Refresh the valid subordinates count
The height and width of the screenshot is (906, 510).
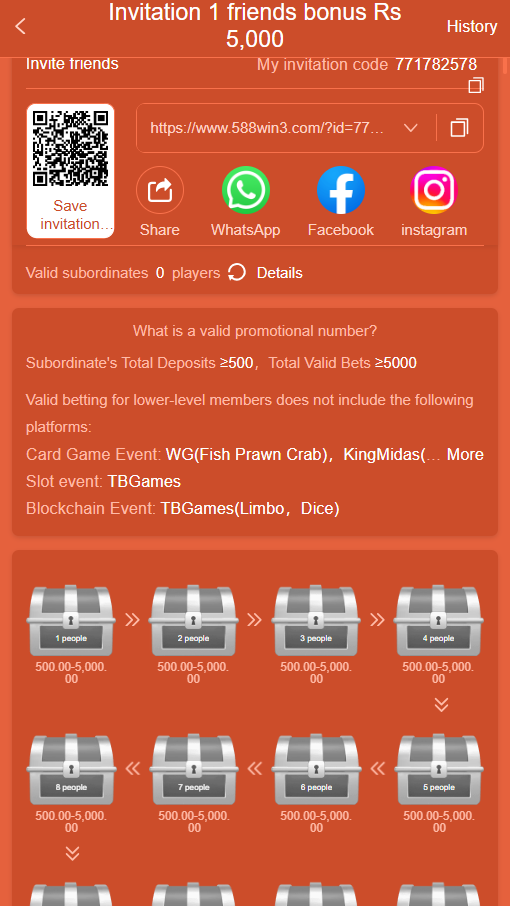(x=237, y=273)
